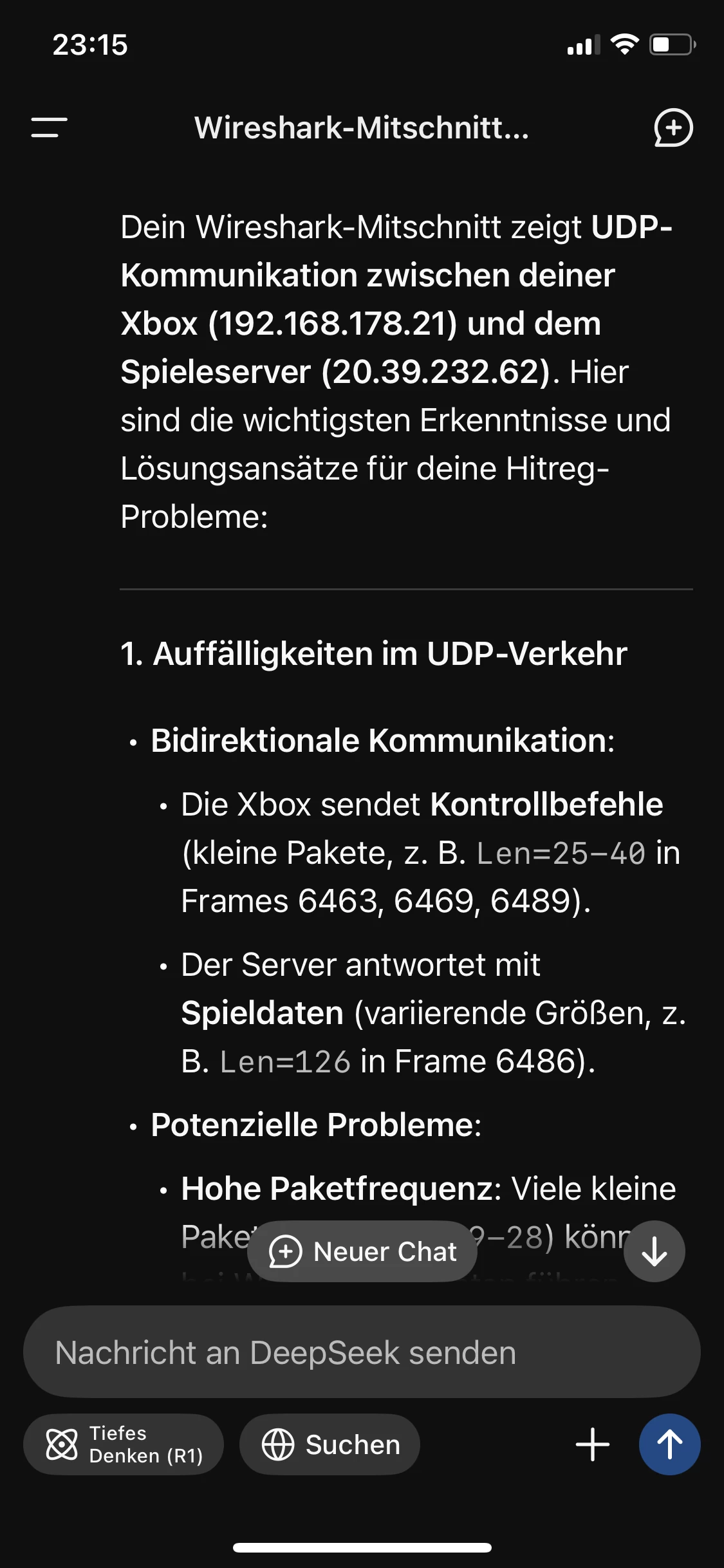
Task: Open the sidebar menu
Action: 49,127
